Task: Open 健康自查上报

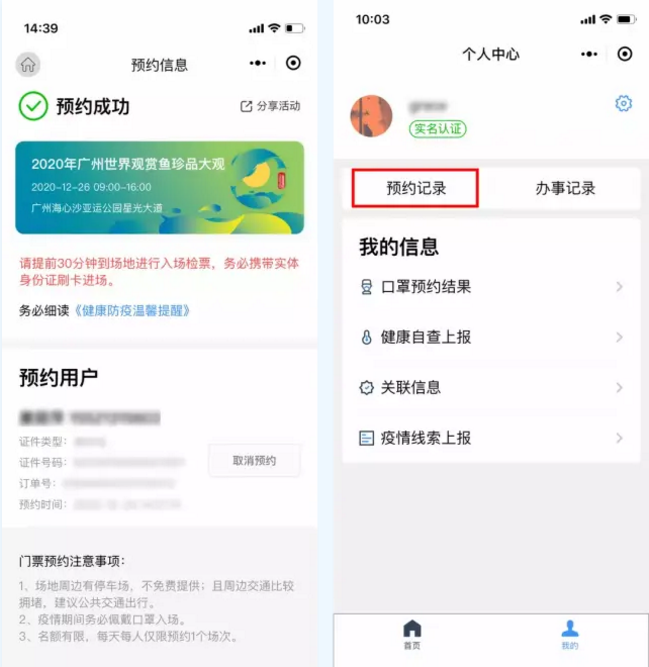Action: point(490,337)
